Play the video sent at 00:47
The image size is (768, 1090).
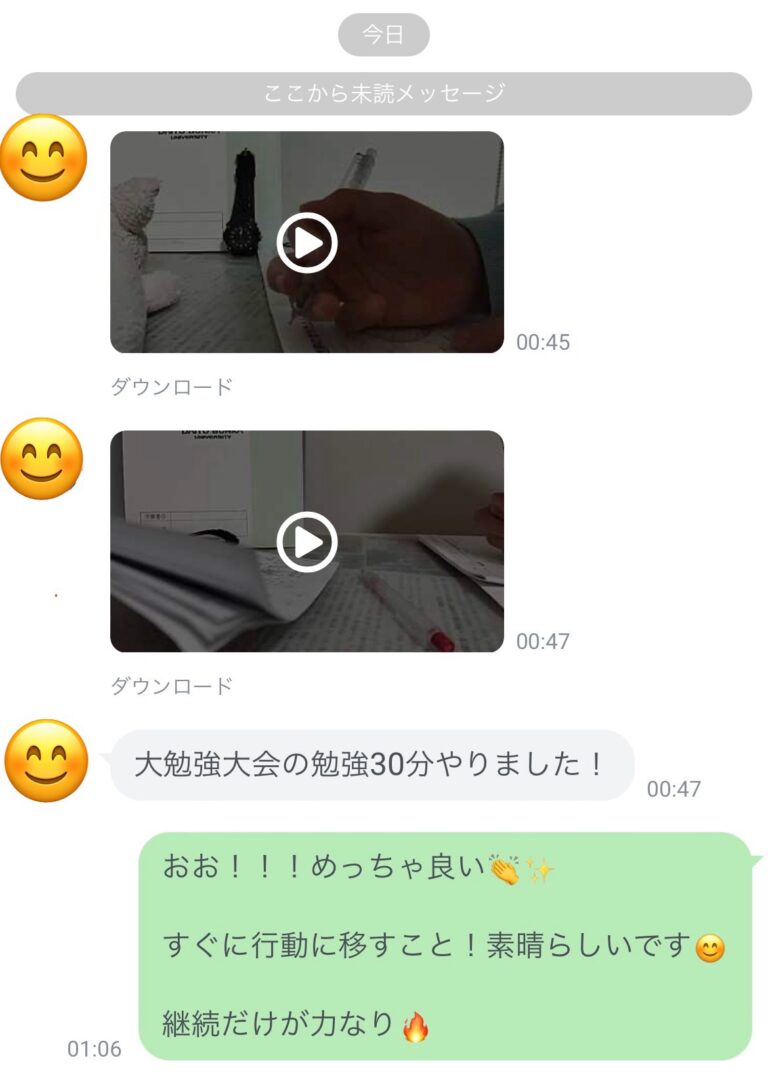click(x=307, y=542)
